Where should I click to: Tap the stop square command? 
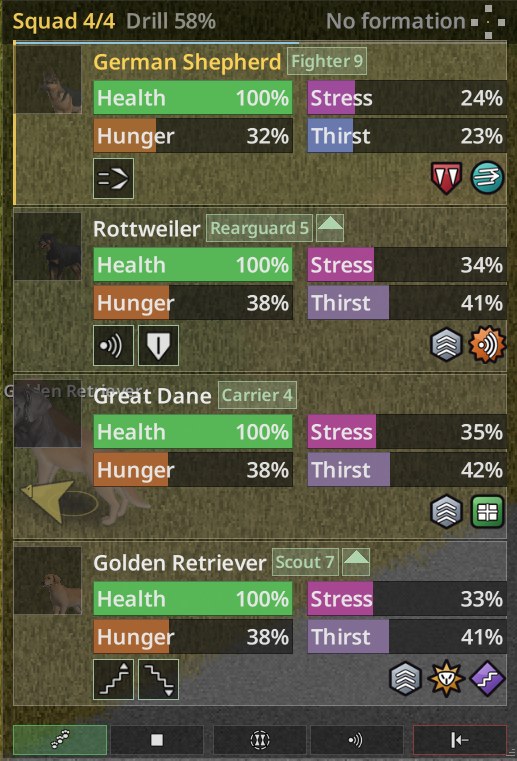pyautogui.click(x=157, y=740)
